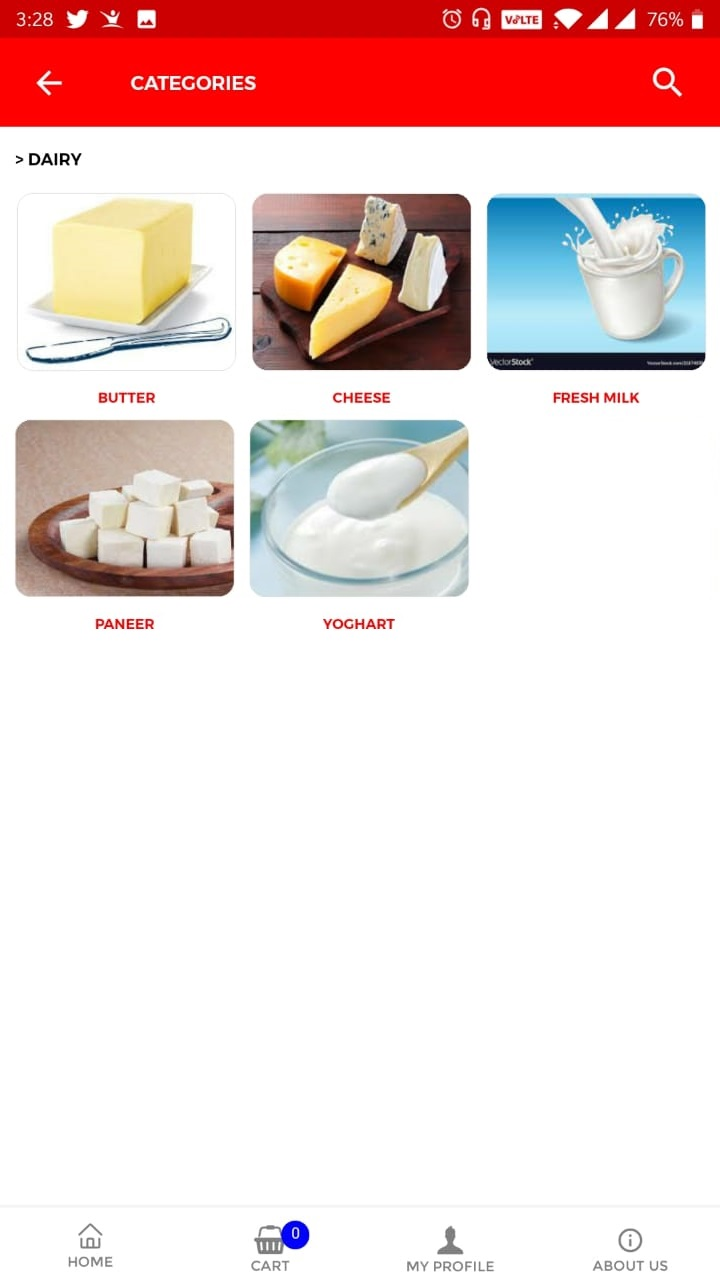The height and width of the screenshot is (1280, 720).
Task: Open search with the magnifier icon
Action: point(667,82)
